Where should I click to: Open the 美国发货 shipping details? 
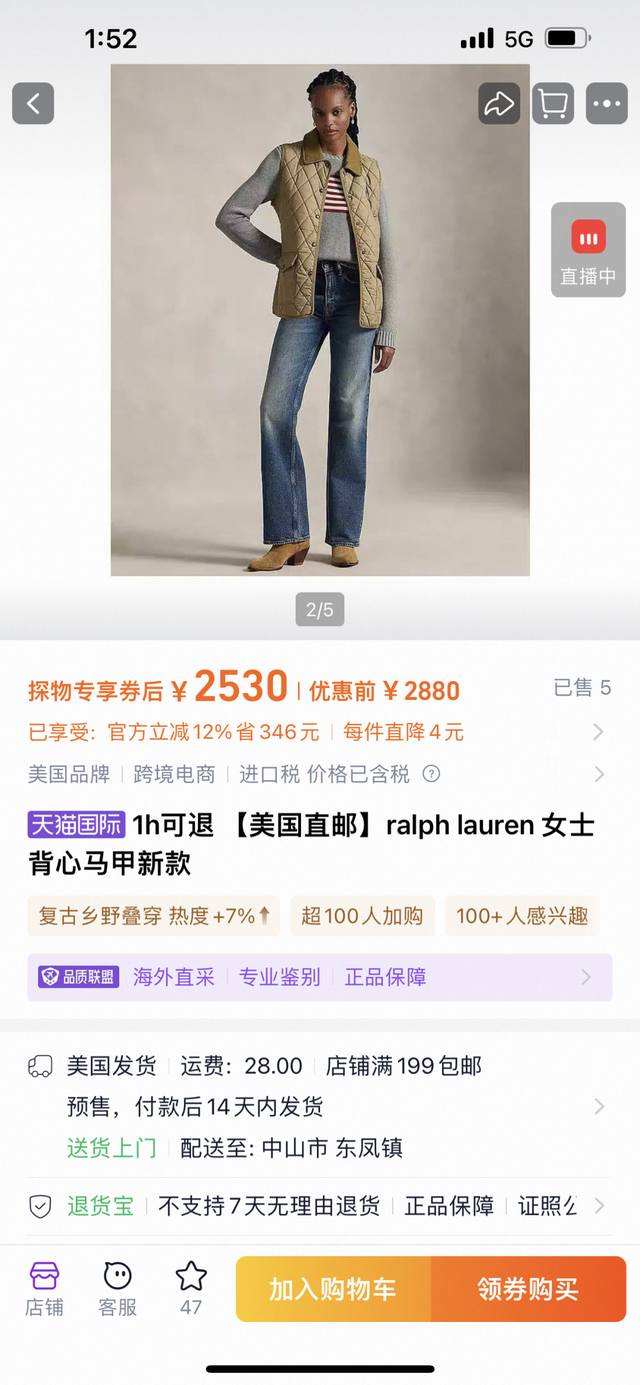click(320, 1106)
